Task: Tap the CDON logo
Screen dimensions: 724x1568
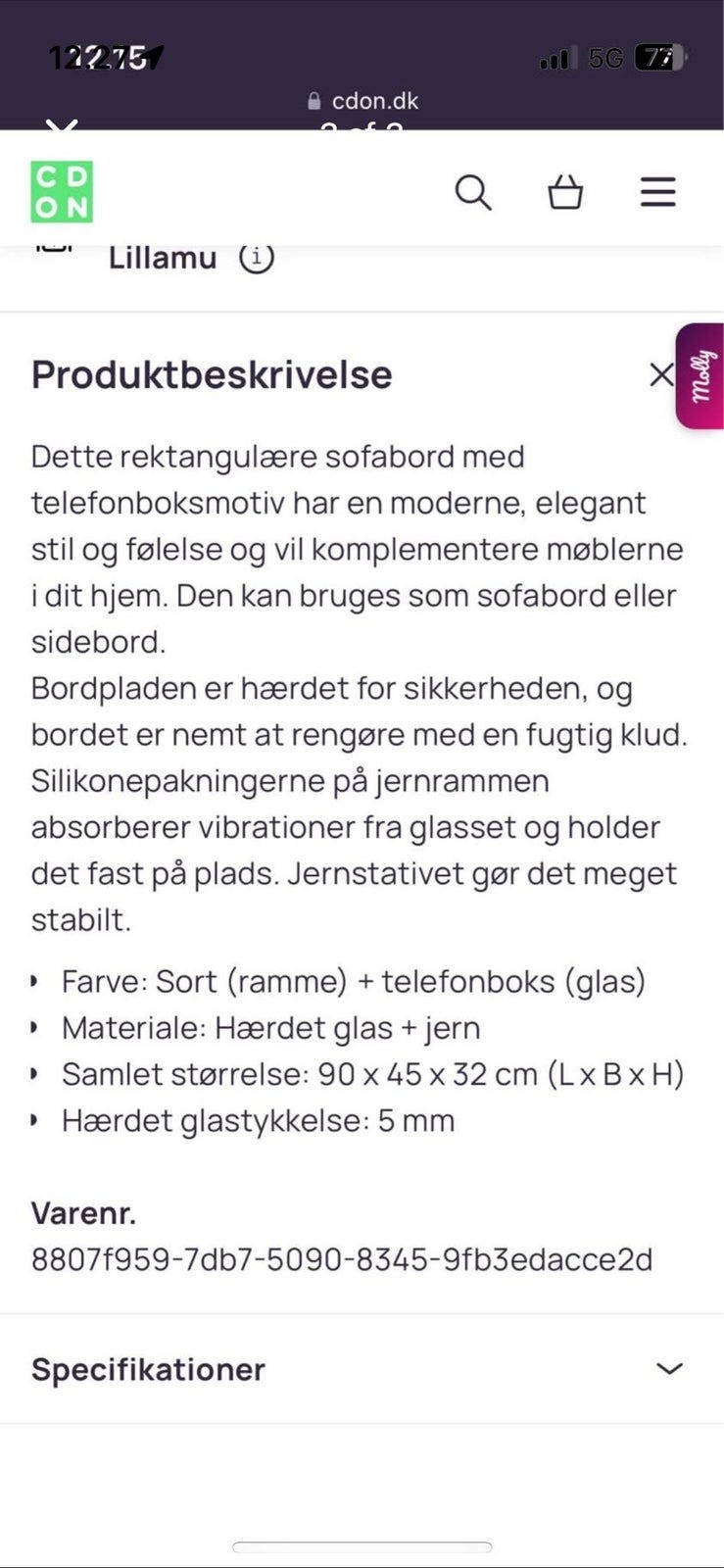Action: (x=62, y=190)
